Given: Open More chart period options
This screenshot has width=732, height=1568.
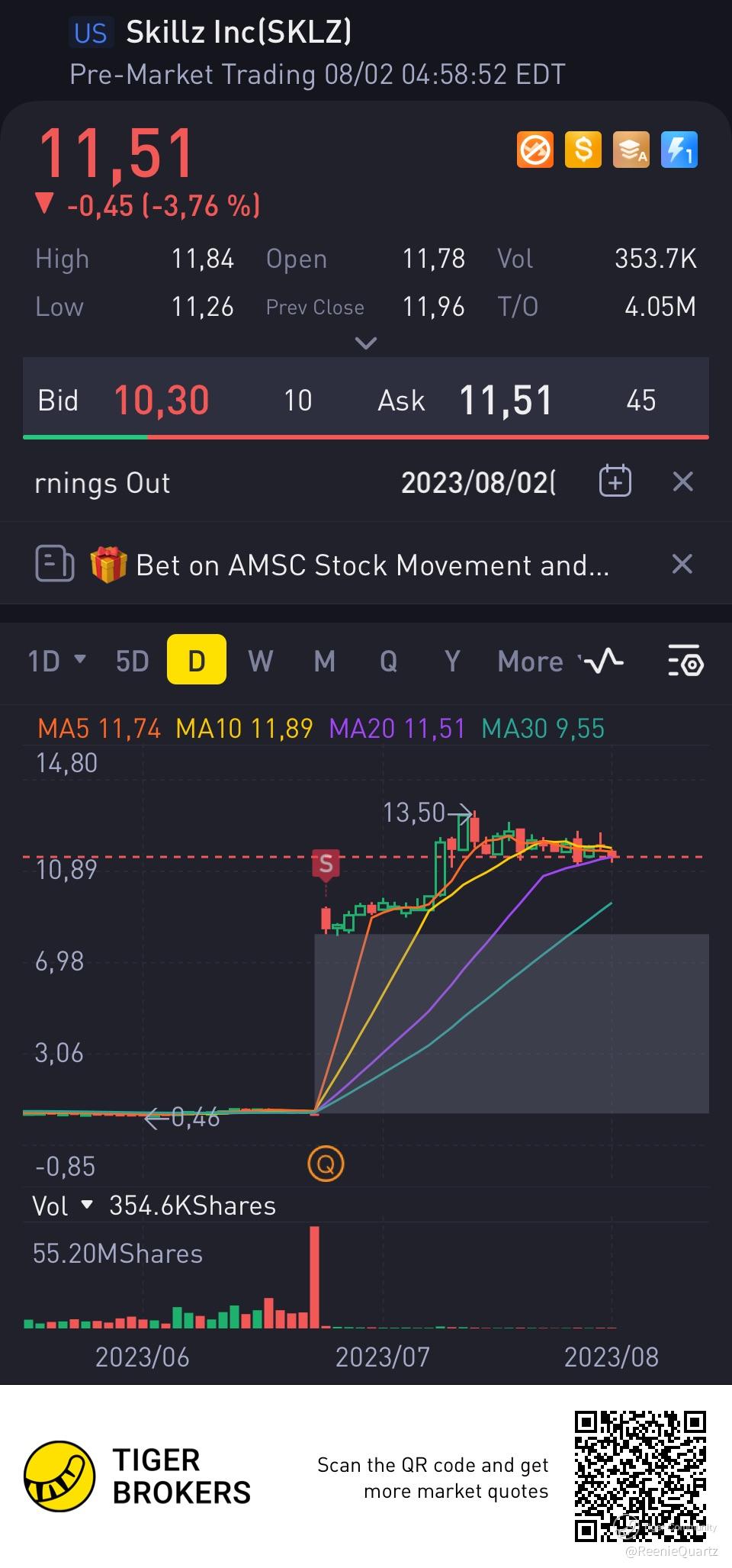Looking at the screenshot, I should tap(531, 661).
